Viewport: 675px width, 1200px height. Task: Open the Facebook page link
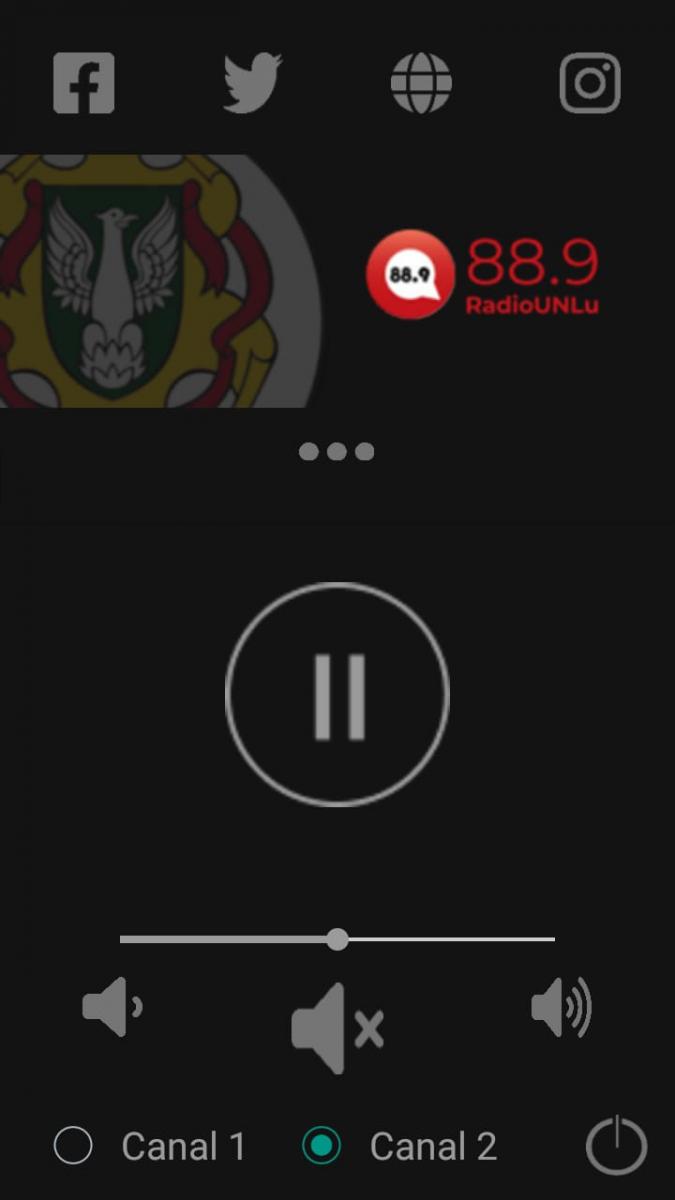coord(84,83)
